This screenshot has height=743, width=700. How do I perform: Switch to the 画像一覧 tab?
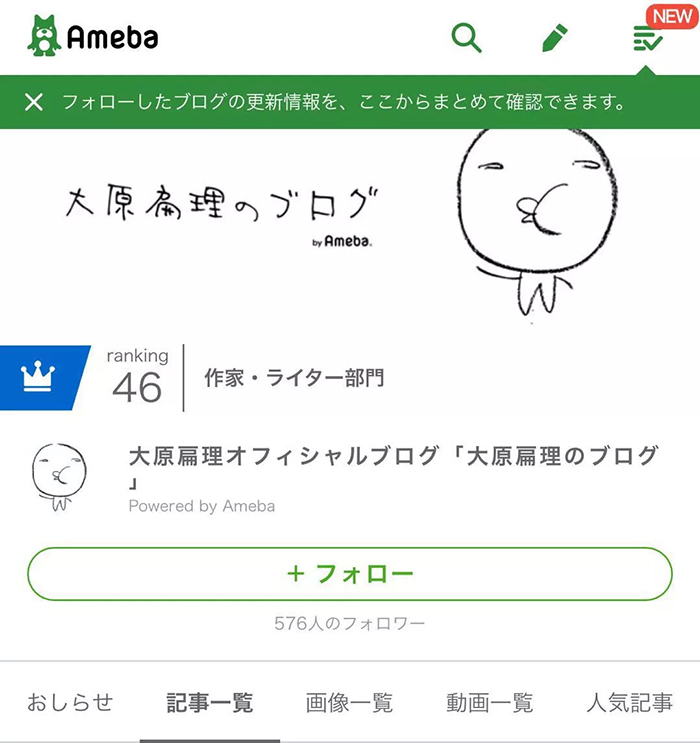350,702
